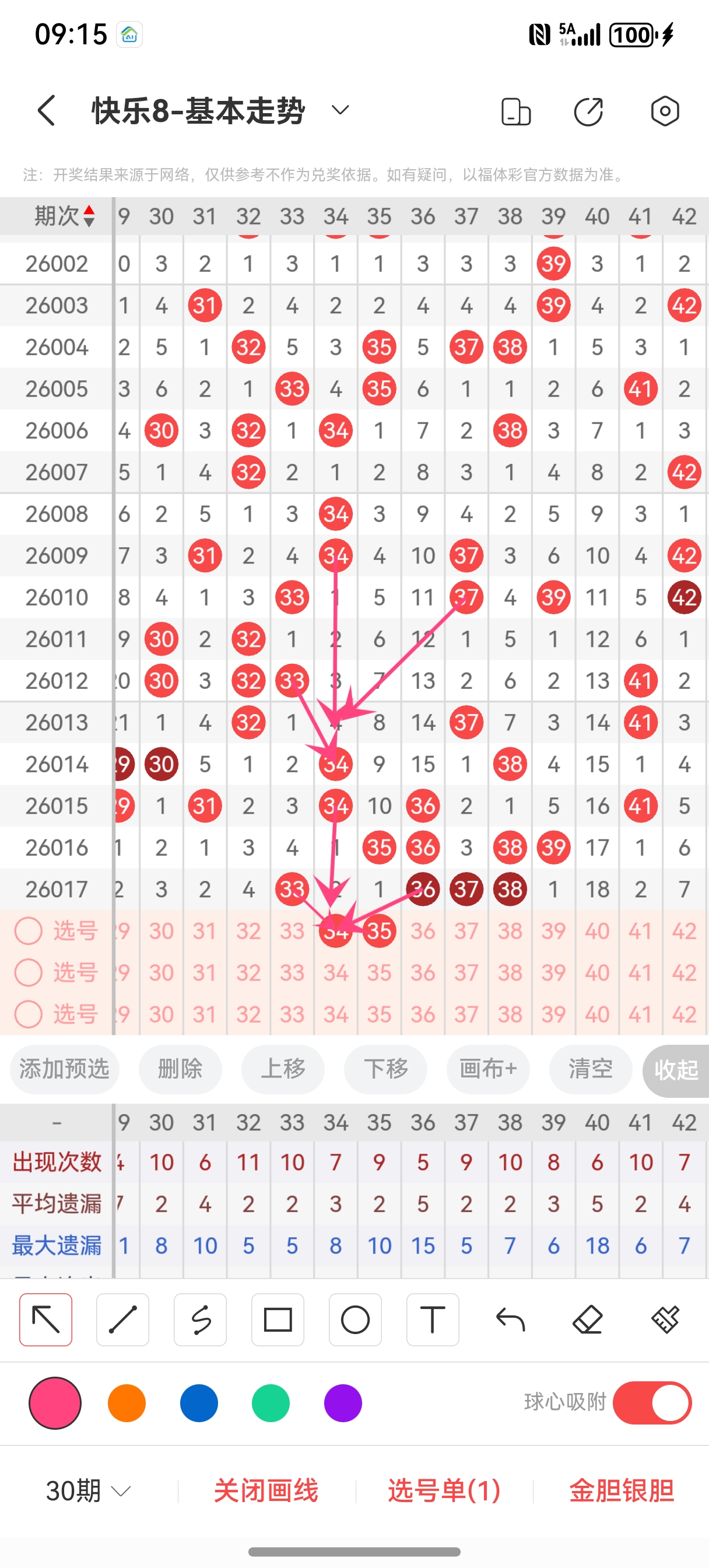
Task: Open the 快乐8-基本走势 title dropdown
Action: click(339, 110)
